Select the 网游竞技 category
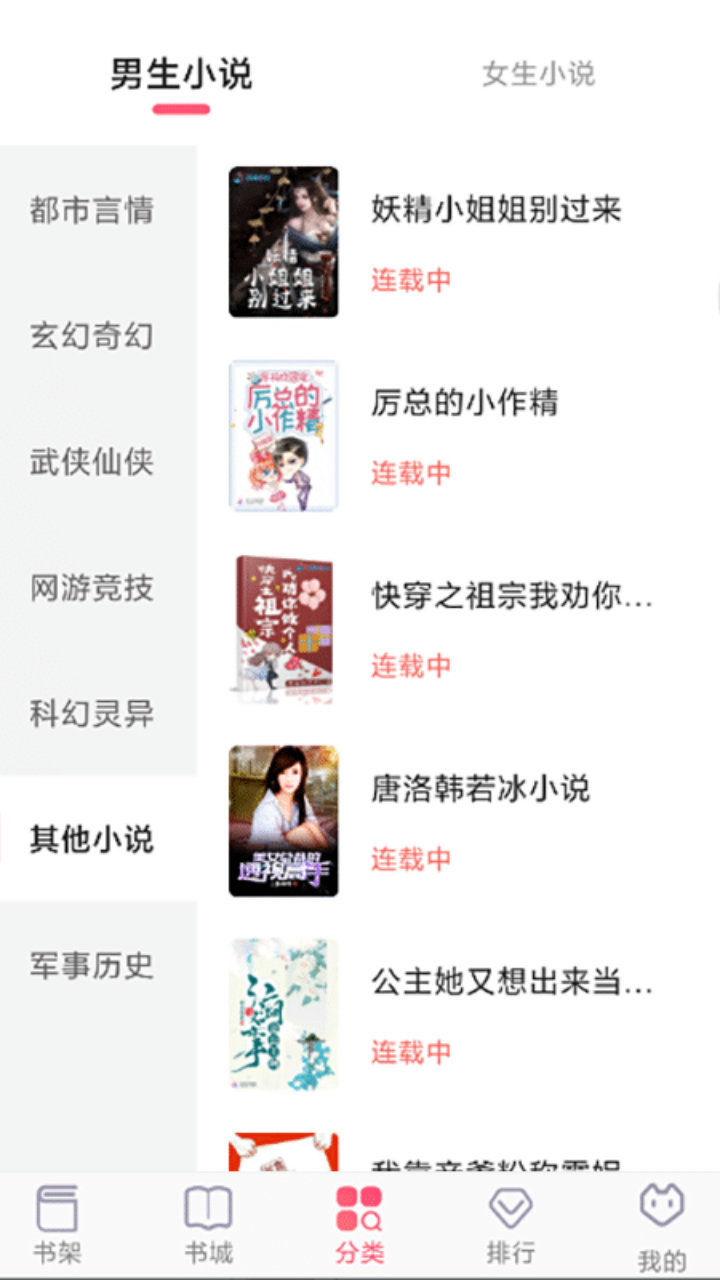This screenshot has width=720, height=1280. tap(92, 588)
